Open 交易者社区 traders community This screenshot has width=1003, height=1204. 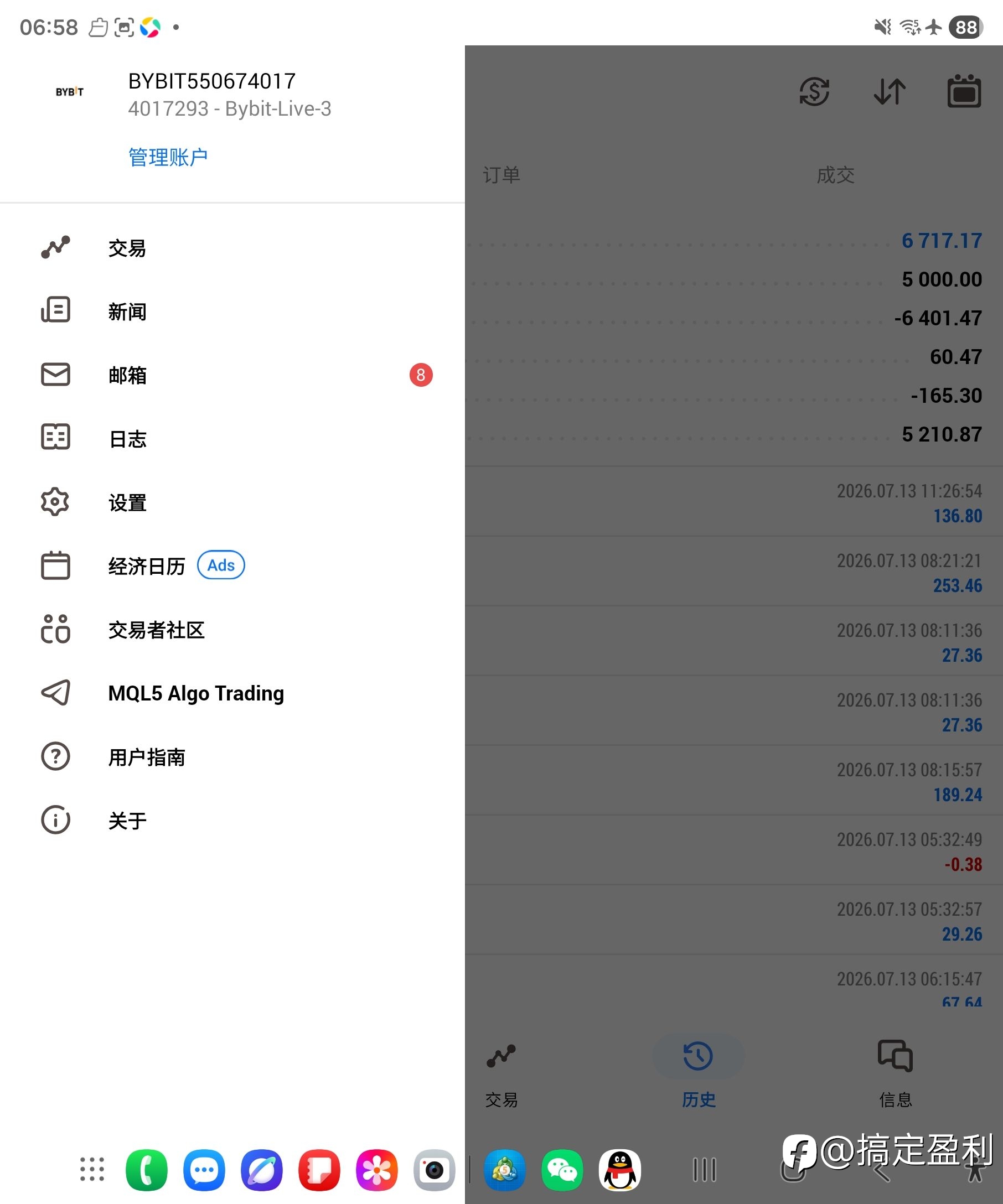pyautogui.click(x=232, y=630)
